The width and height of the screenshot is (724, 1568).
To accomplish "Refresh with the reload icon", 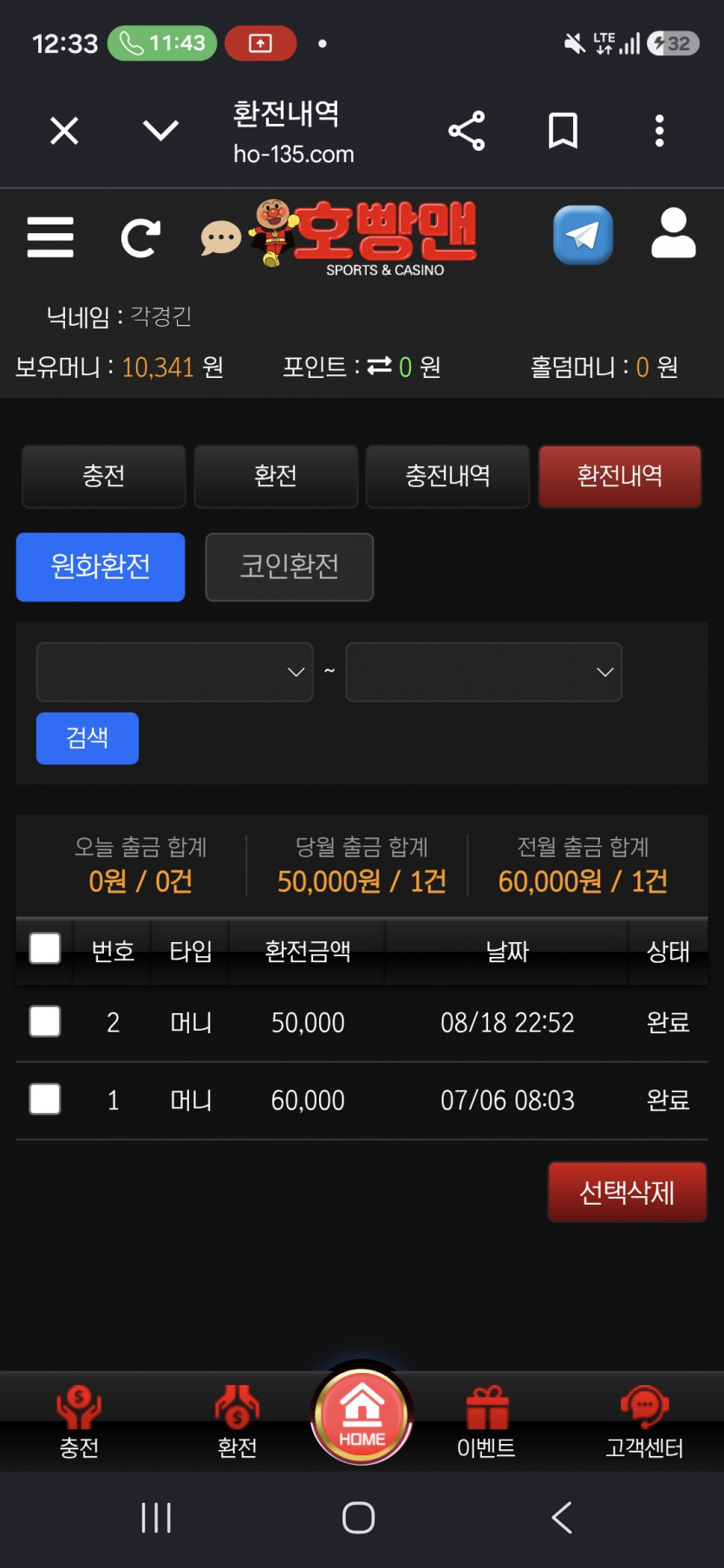I will (x=140, y=238).
